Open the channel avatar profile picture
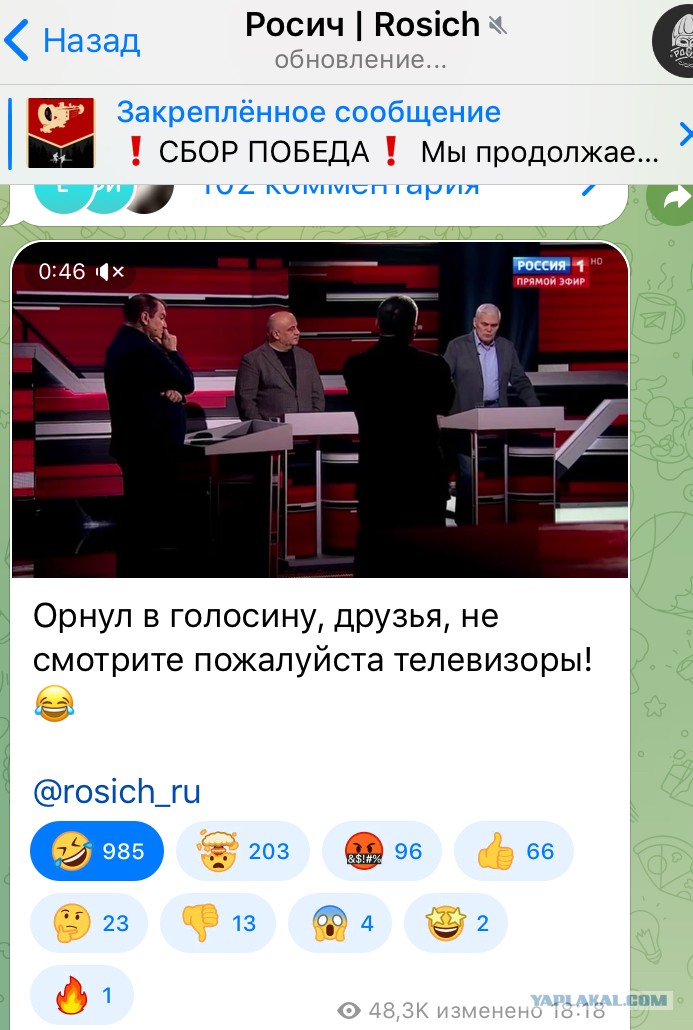693x1030 pixels. pos(675,42)
